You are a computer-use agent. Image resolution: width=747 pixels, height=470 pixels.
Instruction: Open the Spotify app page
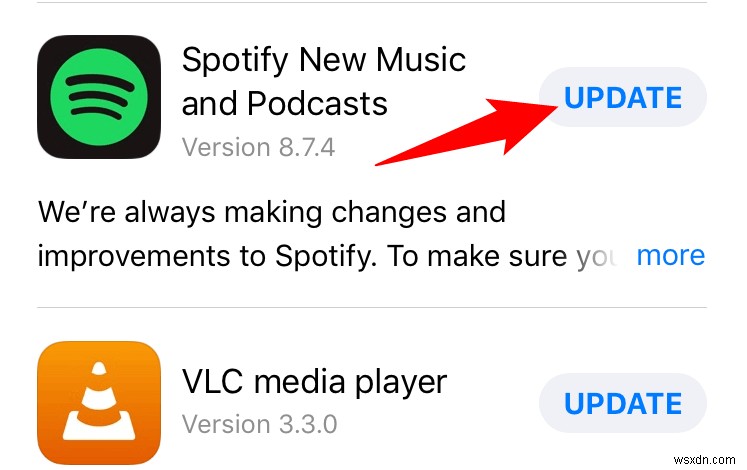[x=98, y=97]
